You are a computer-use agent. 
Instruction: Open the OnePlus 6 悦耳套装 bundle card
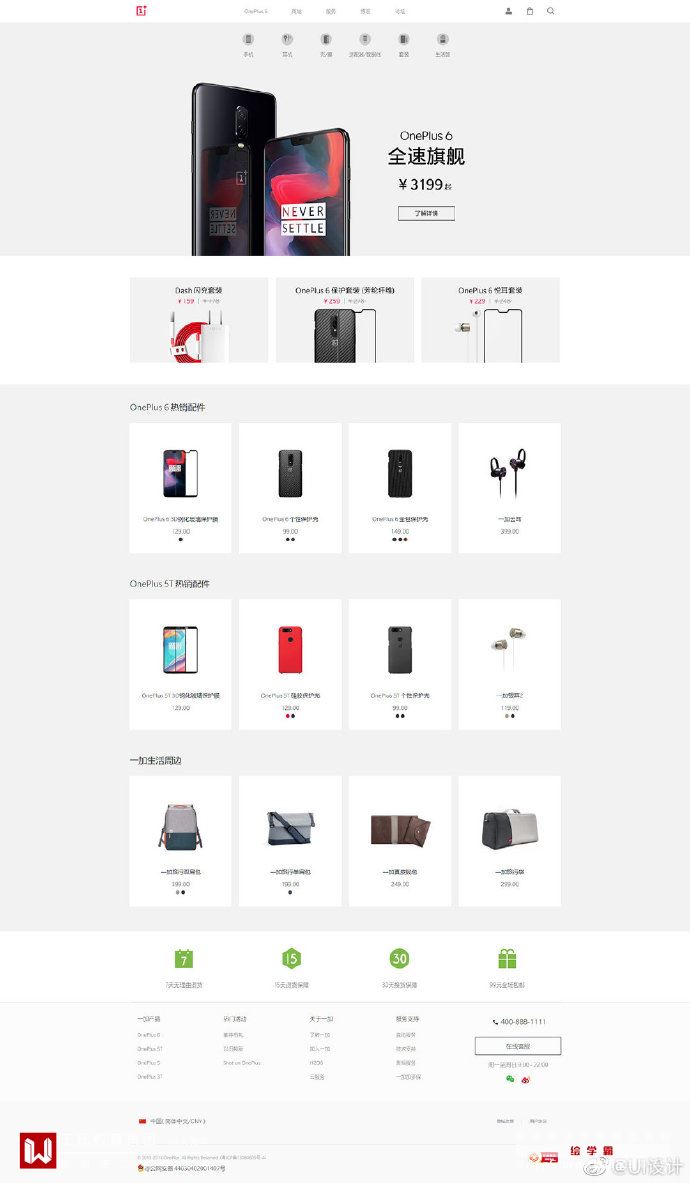coord(490,320)
